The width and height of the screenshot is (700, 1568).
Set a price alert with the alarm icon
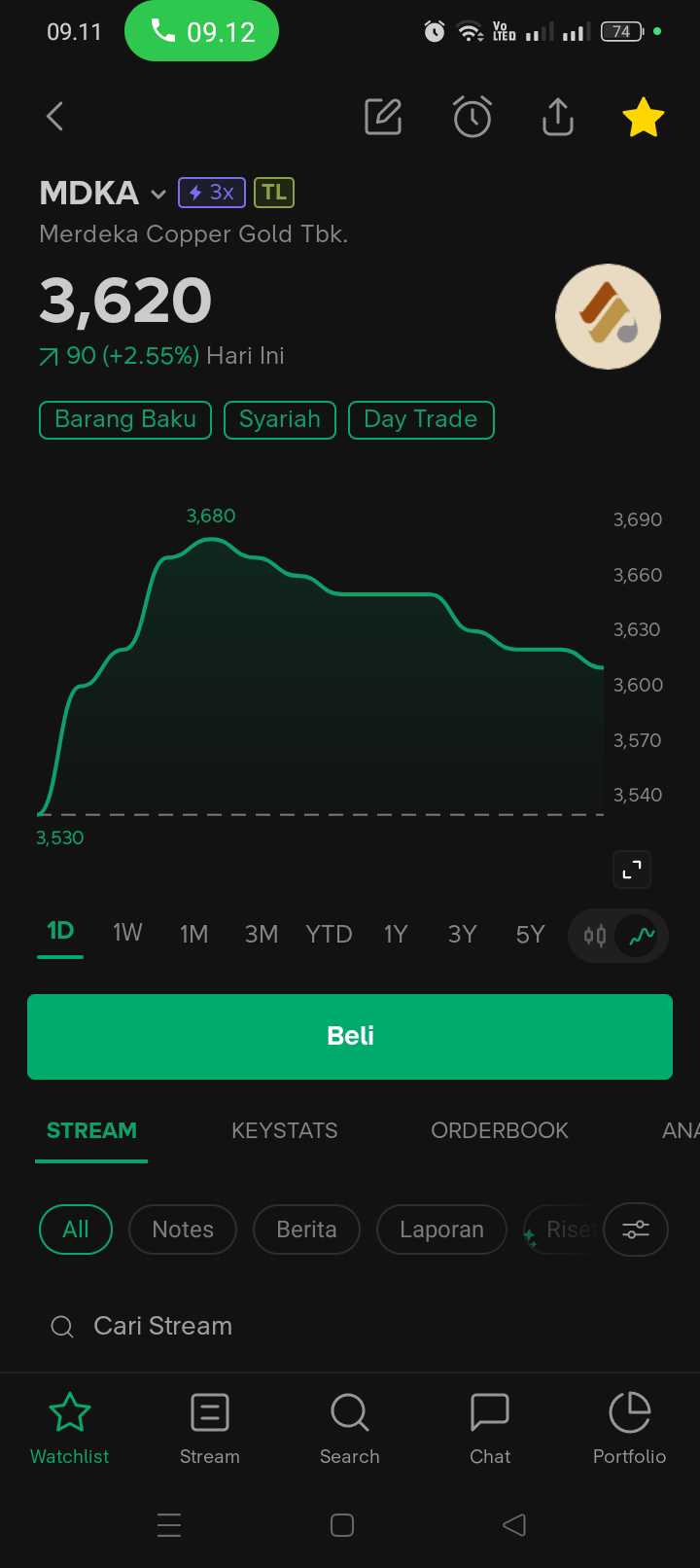pyautogui.click(x=472, y=117)
